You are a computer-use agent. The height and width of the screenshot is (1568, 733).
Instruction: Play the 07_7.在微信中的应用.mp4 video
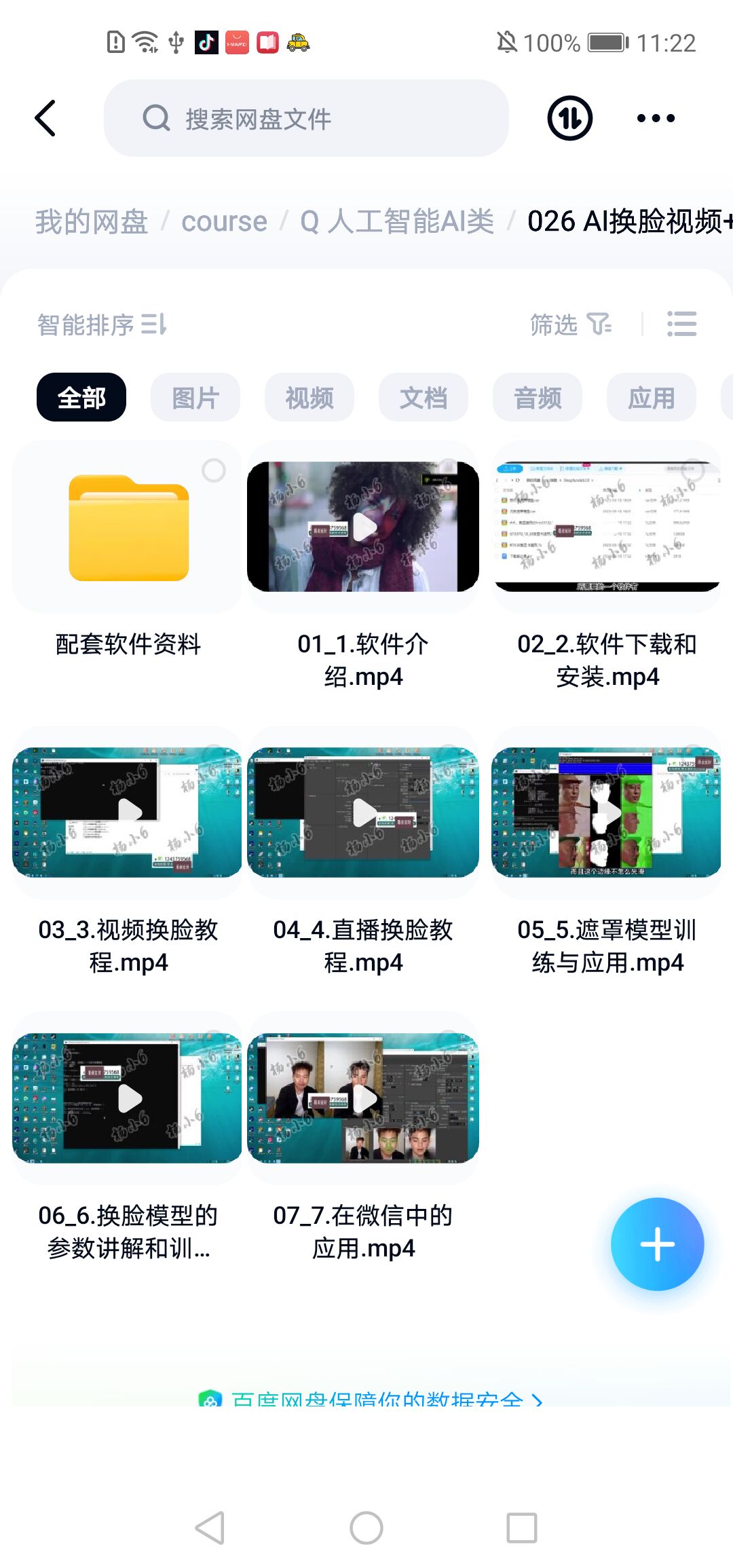363,1098
